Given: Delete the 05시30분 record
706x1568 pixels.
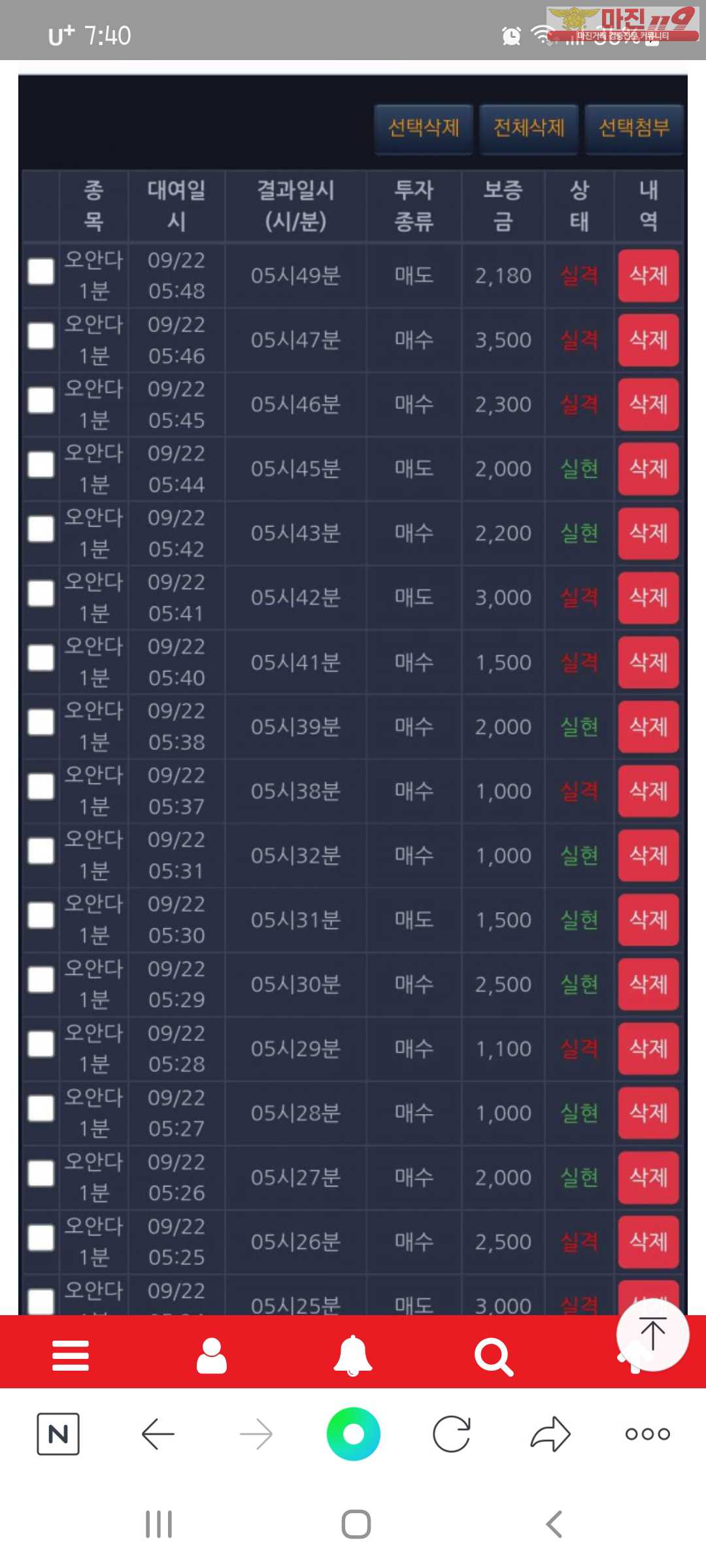Looking at the screenshot, I should coord(648,984).
